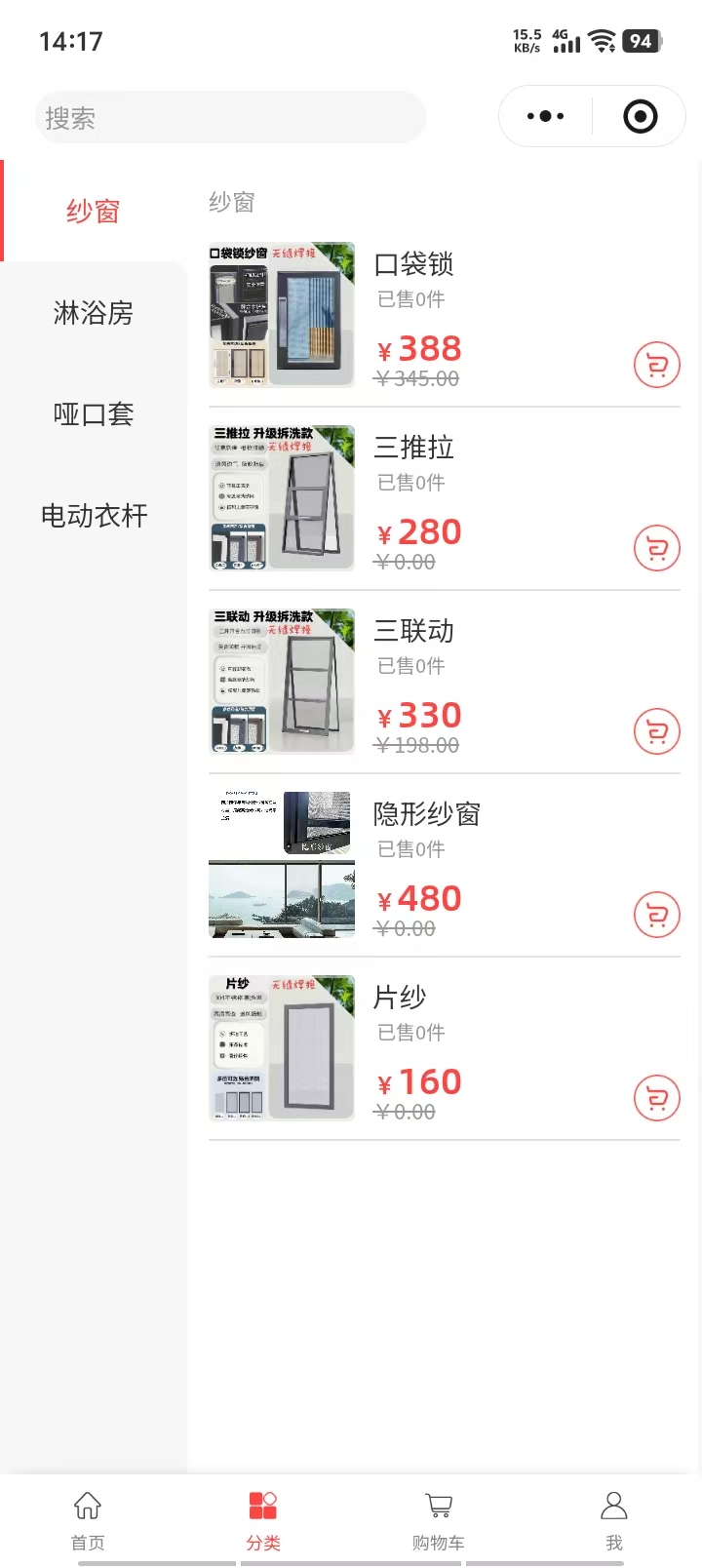Switch to the 哑口套 category

(x=94, y=414)
